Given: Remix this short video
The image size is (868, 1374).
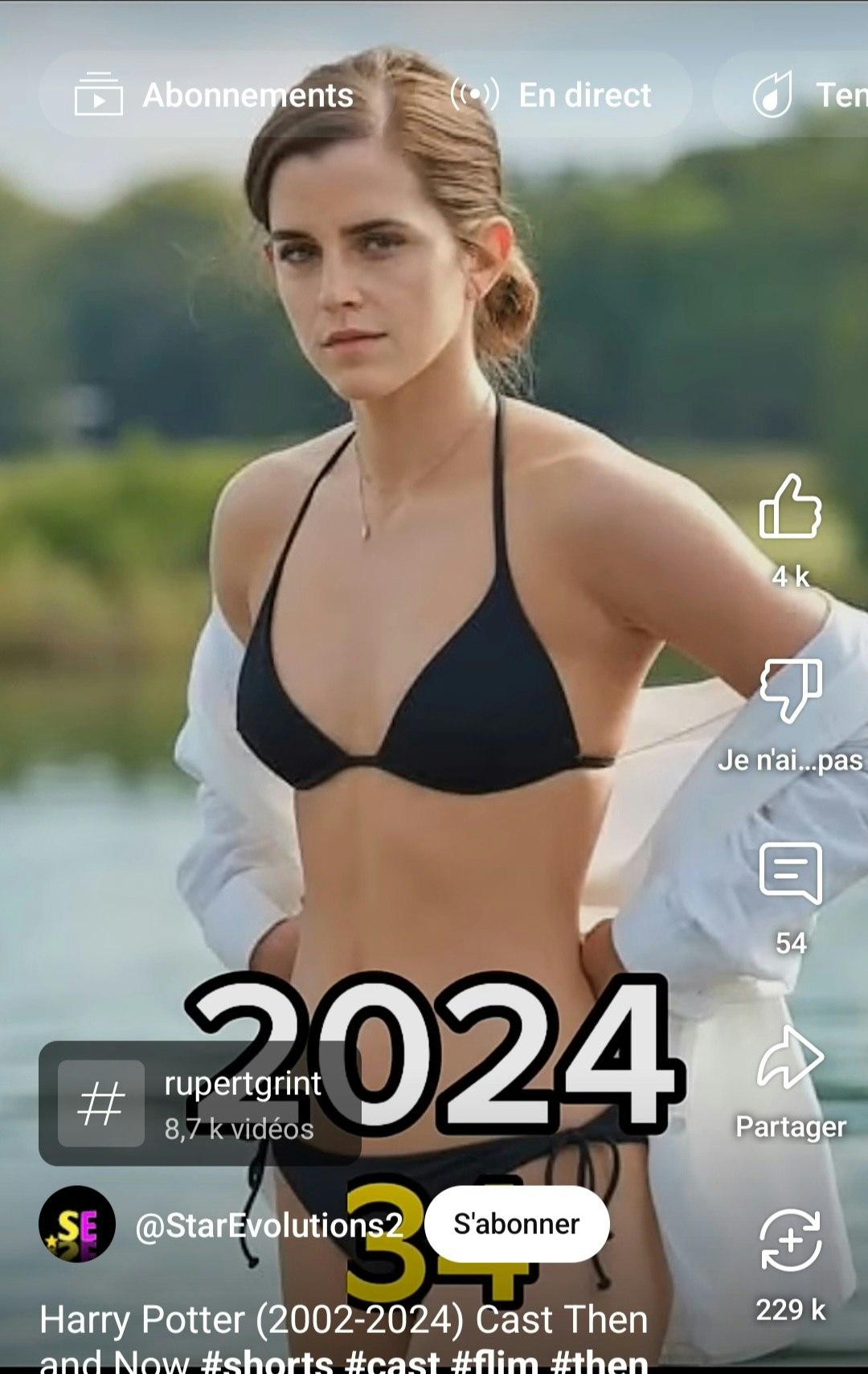Looking at the screenshot, I should pos(790,1241).
